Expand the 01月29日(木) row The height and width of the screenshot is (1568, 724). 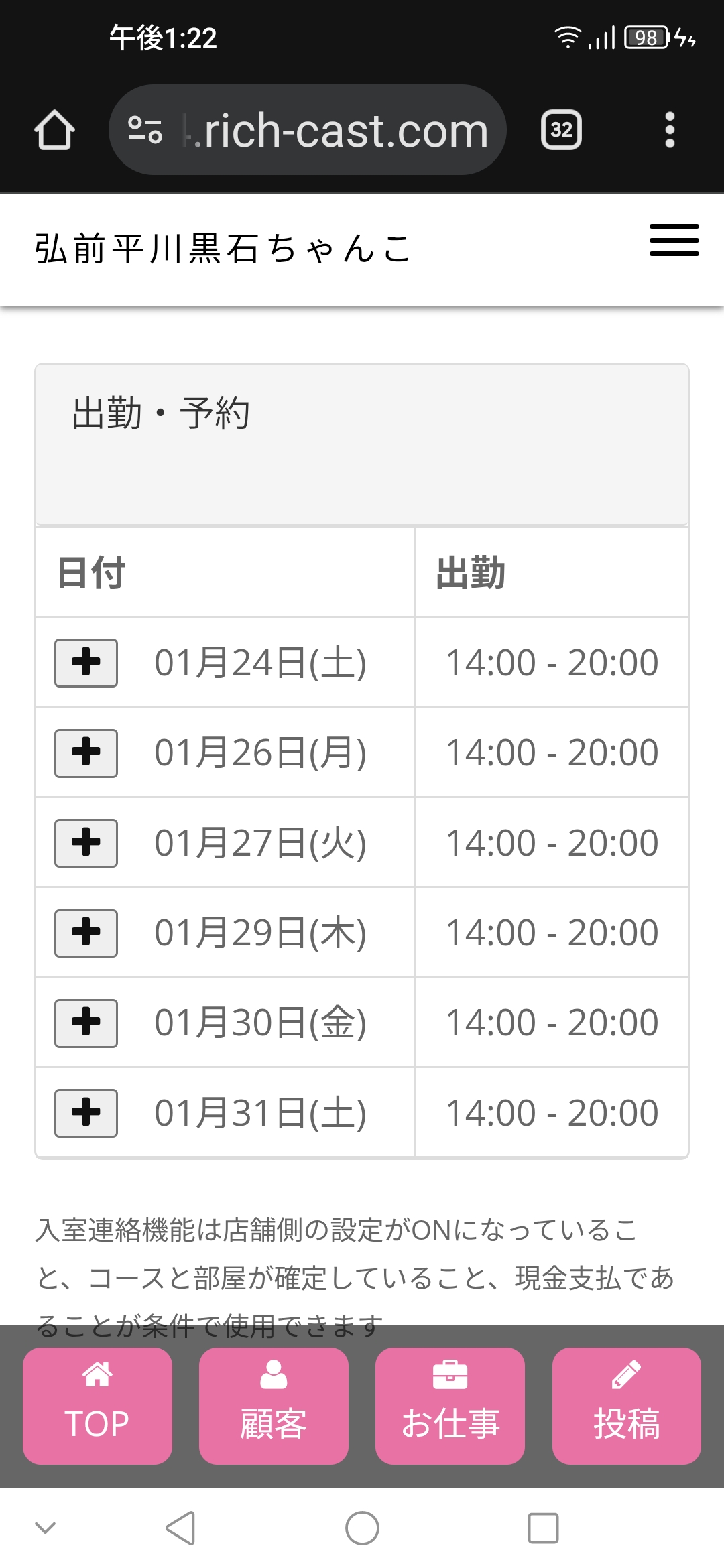click(x=86, y=933)
